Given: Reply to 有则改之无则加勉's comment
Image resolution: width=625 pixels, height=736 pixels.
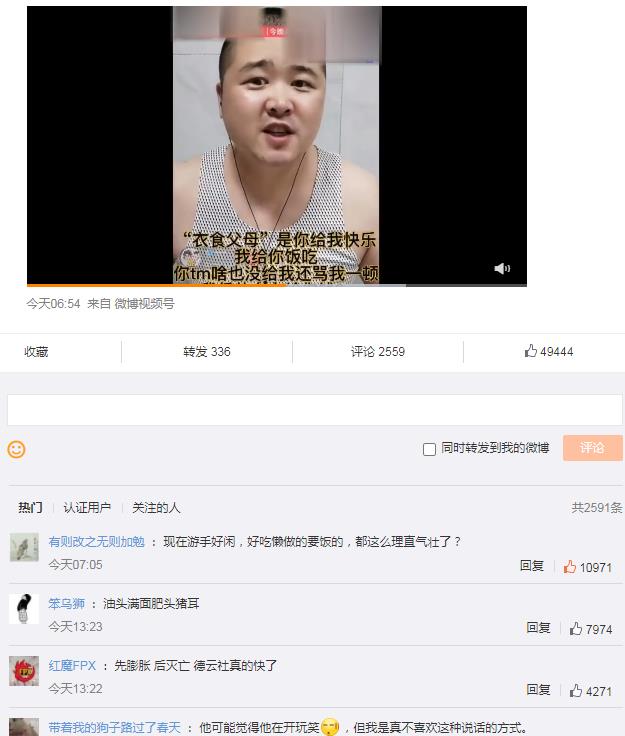Looking at the screenshot, I should [532, 566].
